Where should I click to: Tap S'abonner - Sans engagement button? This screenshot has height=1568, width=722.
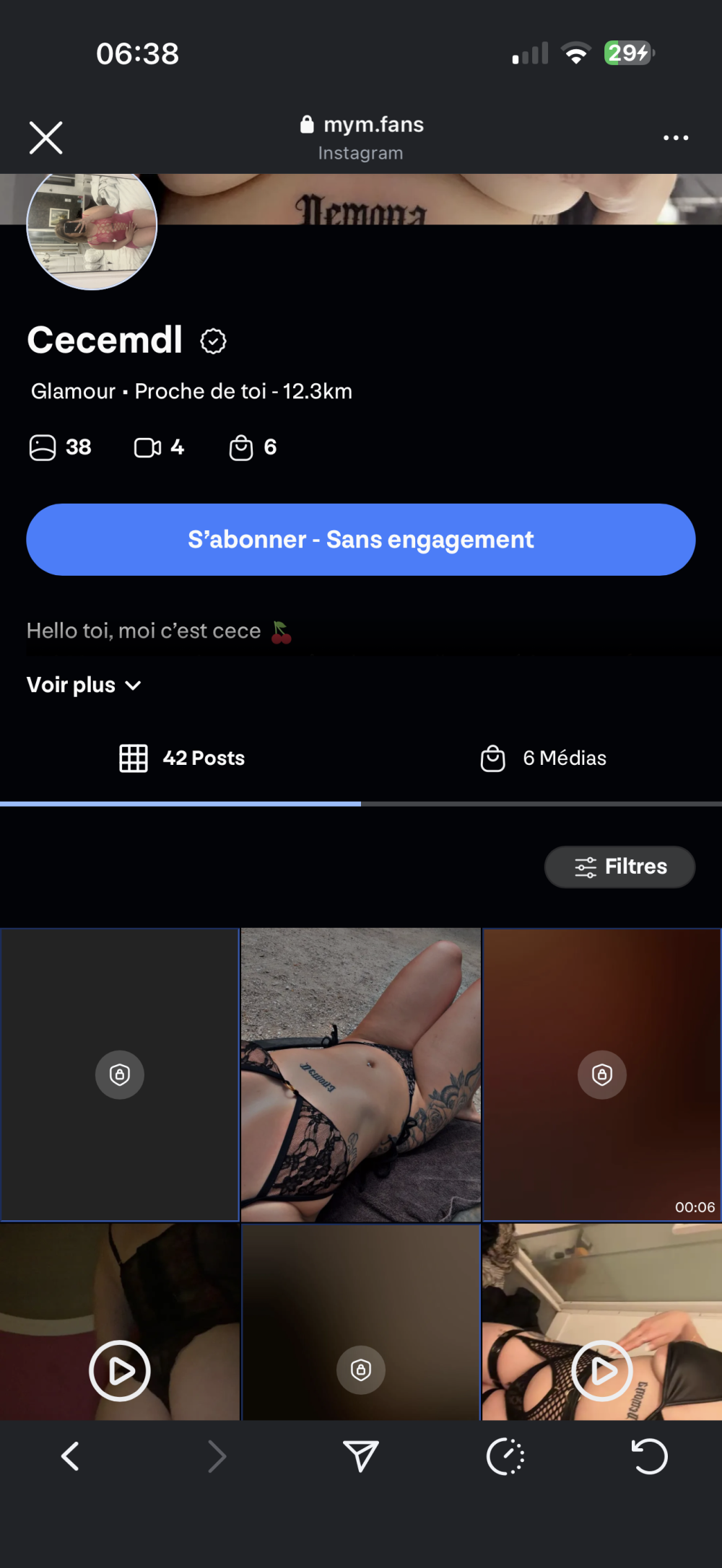coord(361,540)
